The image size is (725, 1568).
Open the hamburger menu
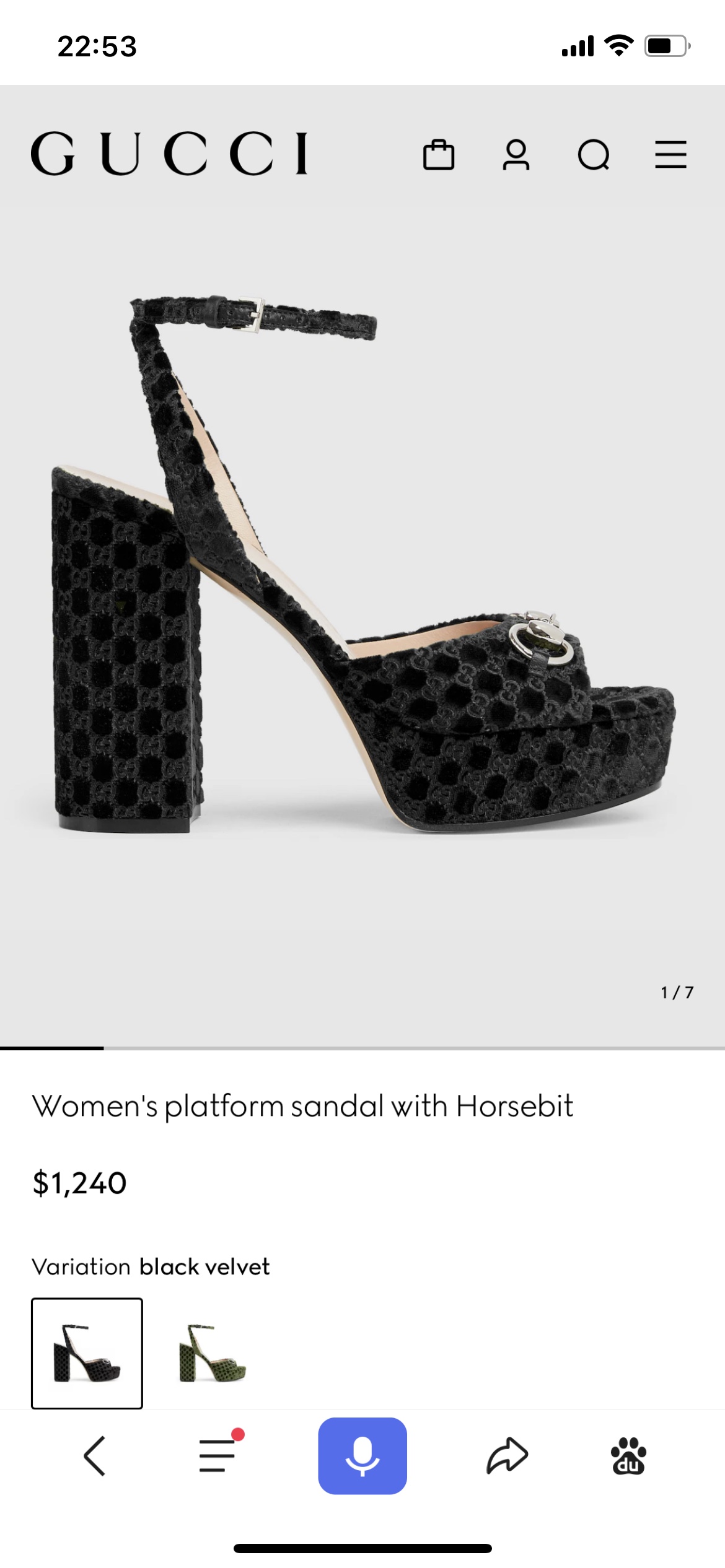click(671, 154)
